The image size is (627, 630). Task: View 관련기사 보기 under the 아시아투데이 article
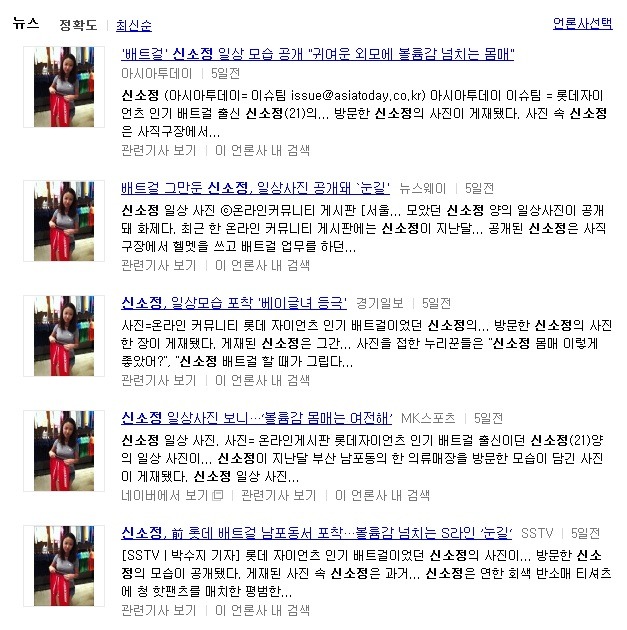[x=158, y=150]
